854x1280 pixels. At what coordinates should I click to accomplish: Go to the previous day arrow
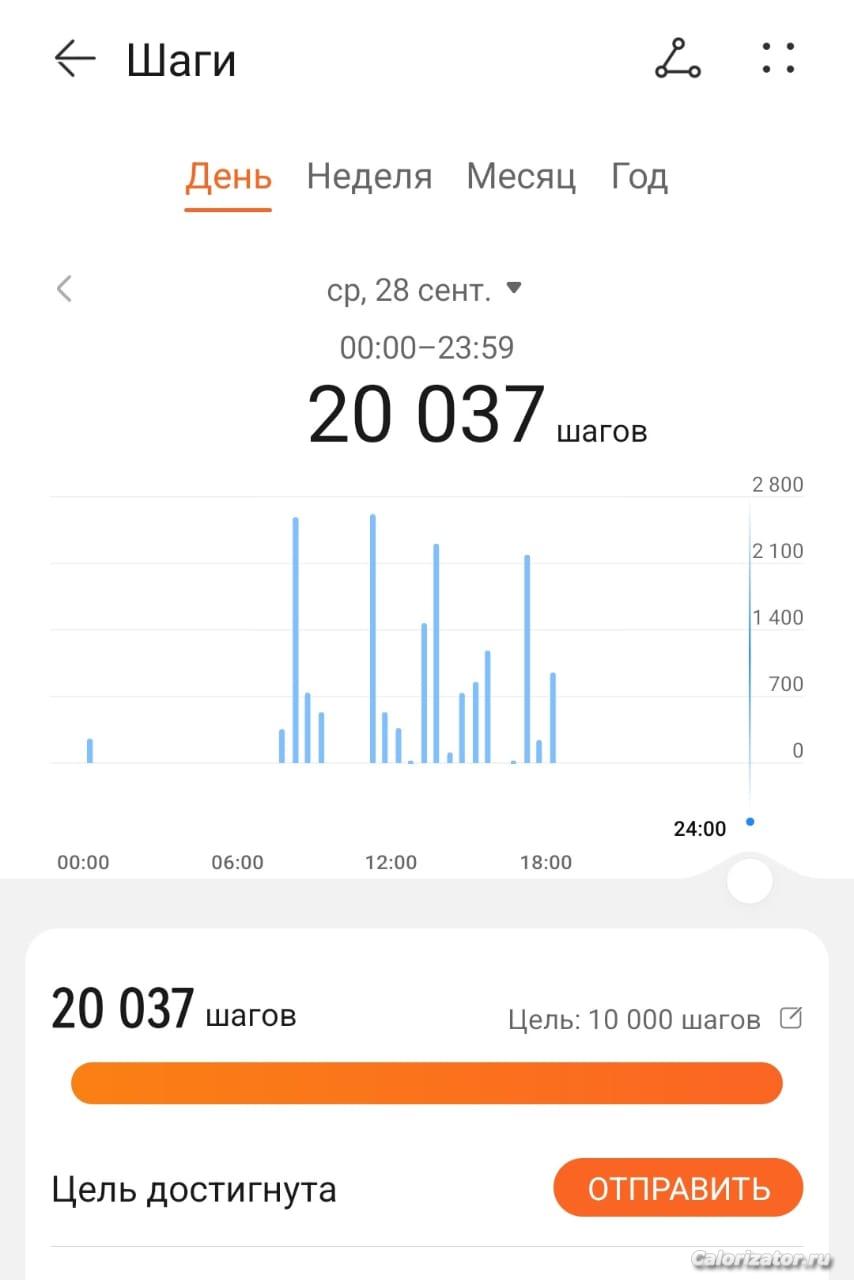coord(65,290)
